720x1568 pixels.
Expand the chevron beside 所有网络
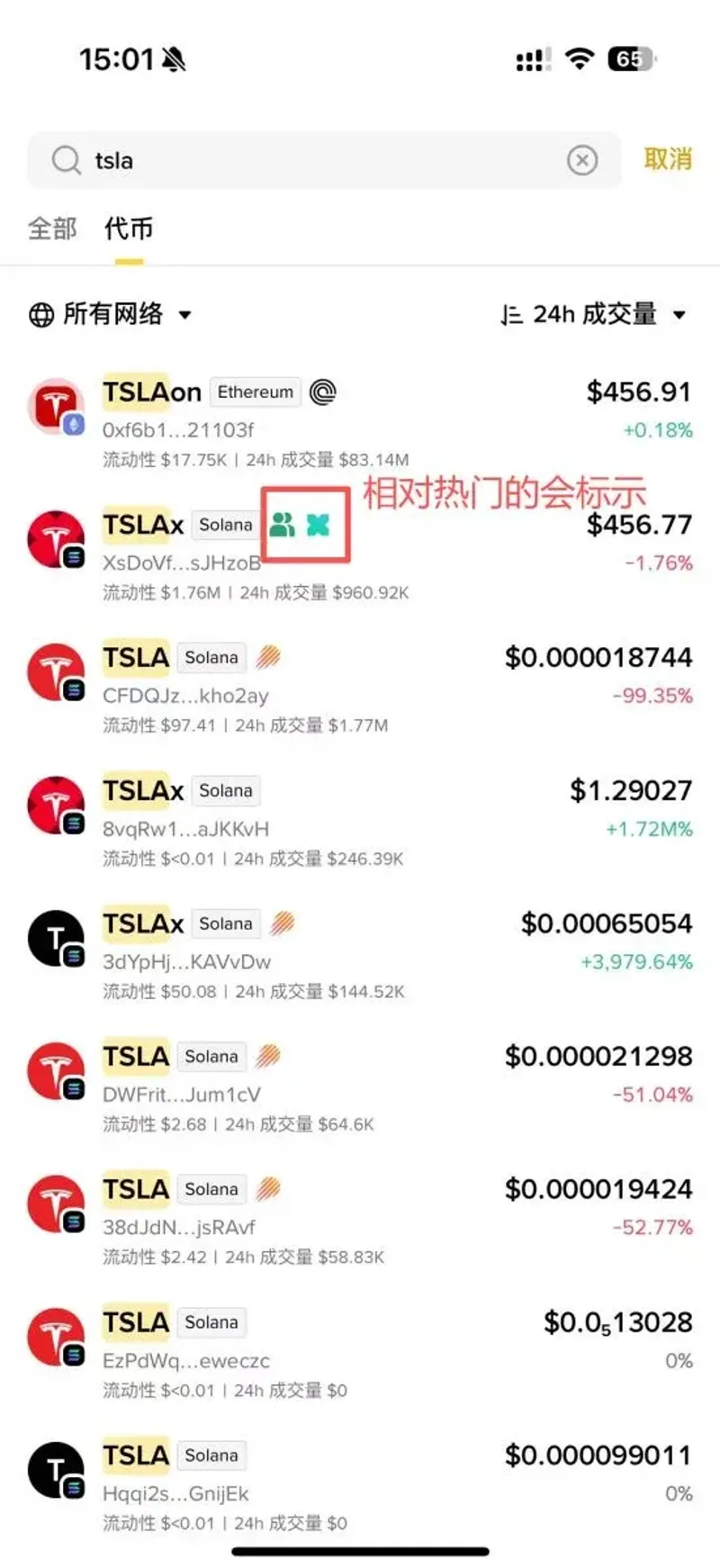tap(184, 315)
